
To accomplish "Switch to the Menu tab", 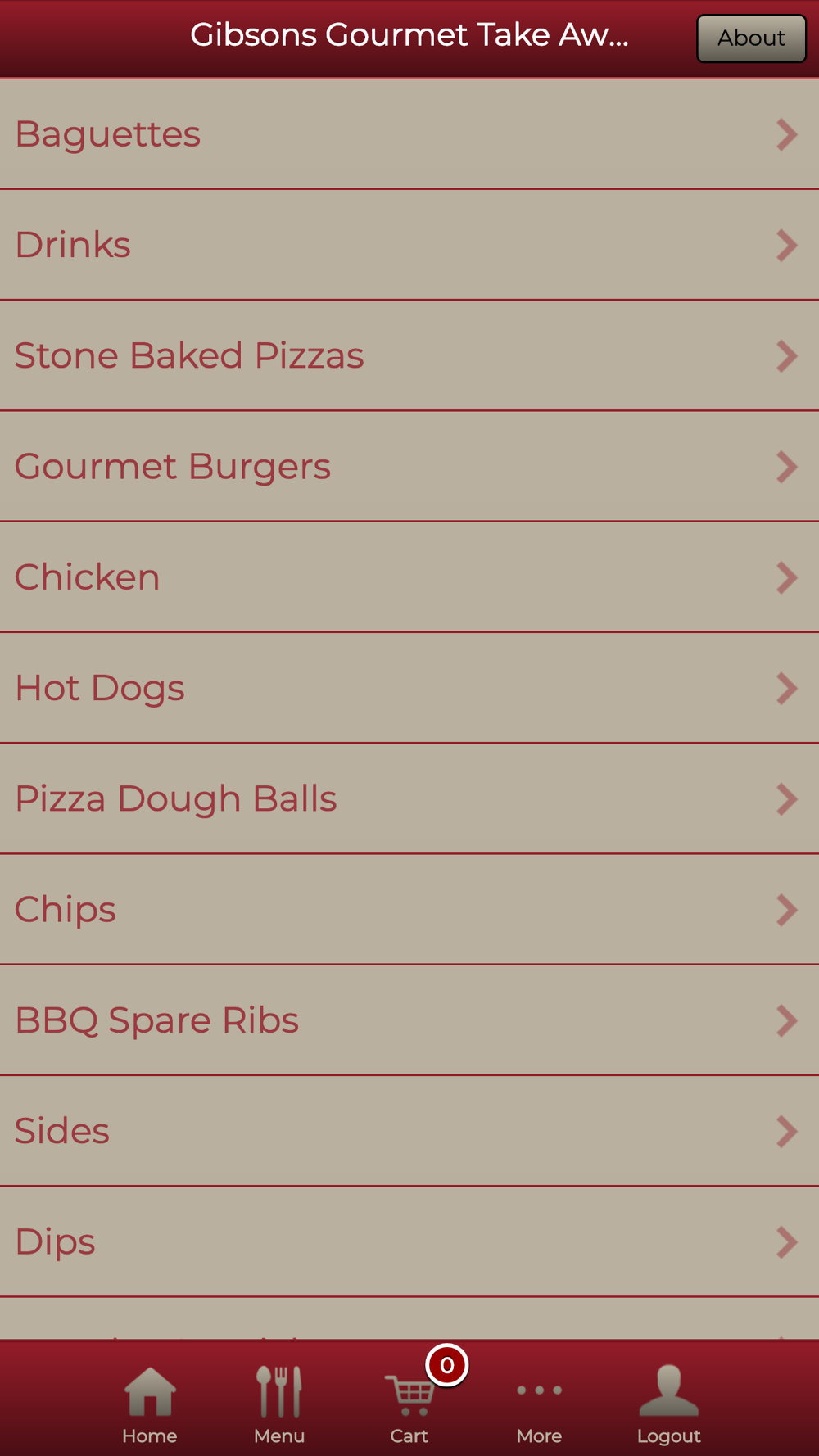I will (279, 1404).
